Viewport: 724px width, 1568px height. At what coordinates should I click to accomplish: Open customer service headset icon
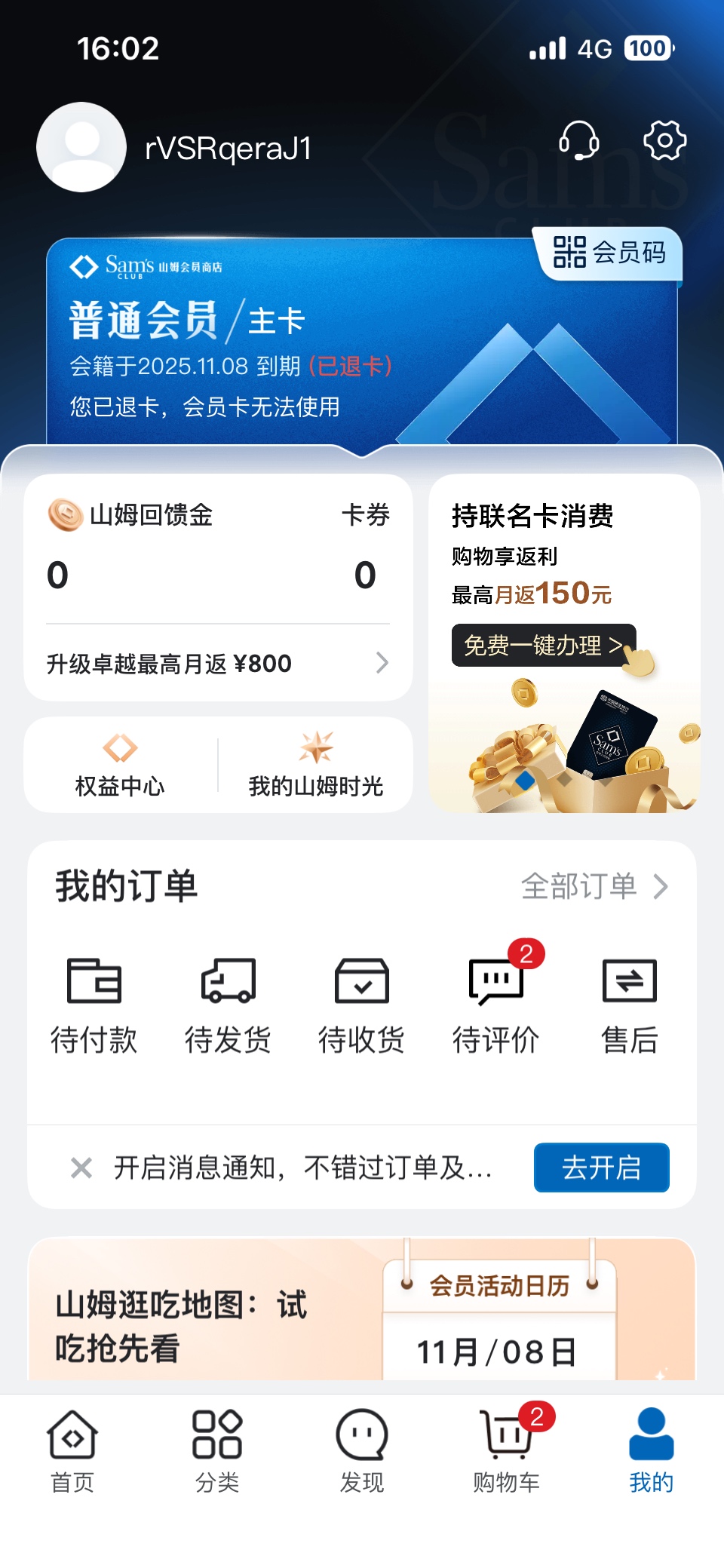(578, 140)
